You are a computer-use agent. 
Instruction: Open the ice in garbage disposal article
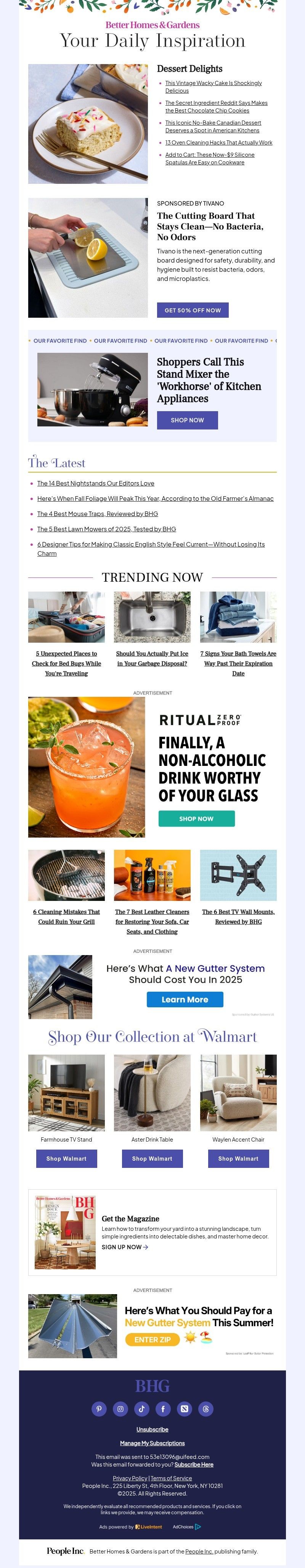152,659
